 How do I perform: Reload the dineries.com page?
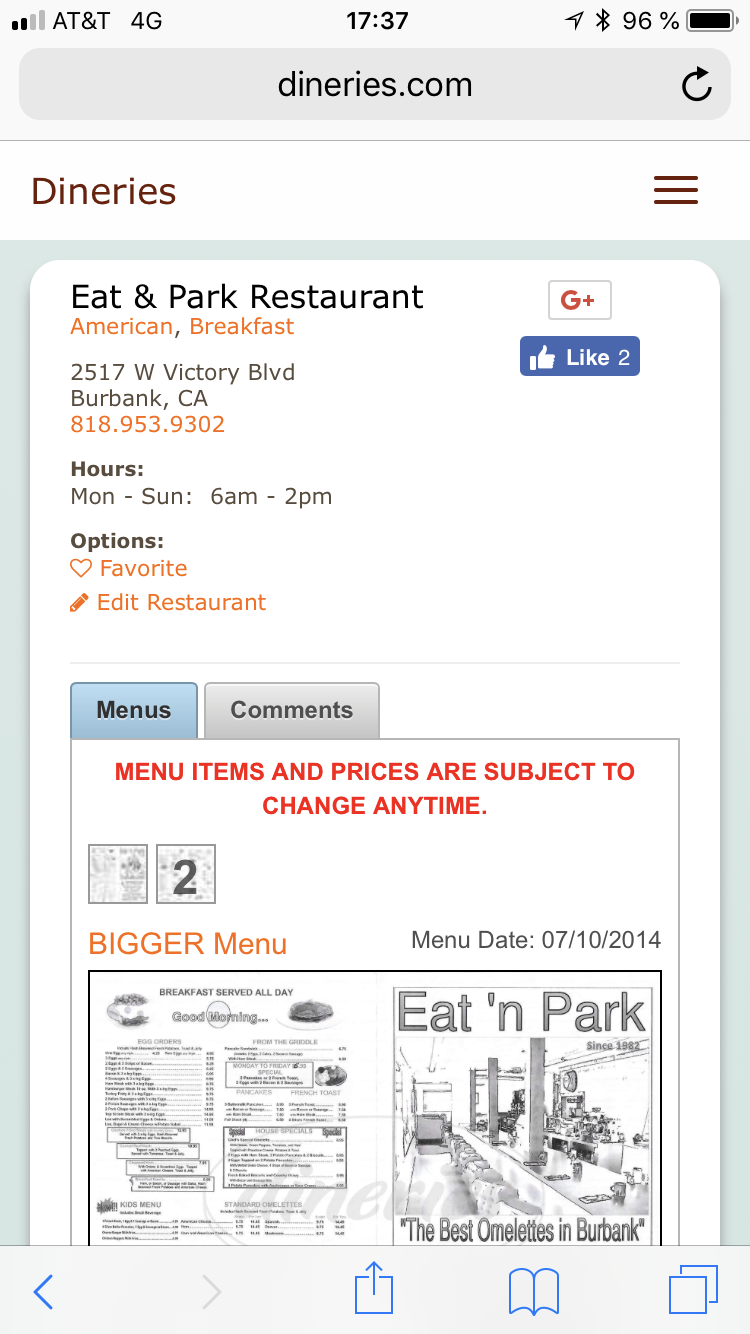coord(696,85)
